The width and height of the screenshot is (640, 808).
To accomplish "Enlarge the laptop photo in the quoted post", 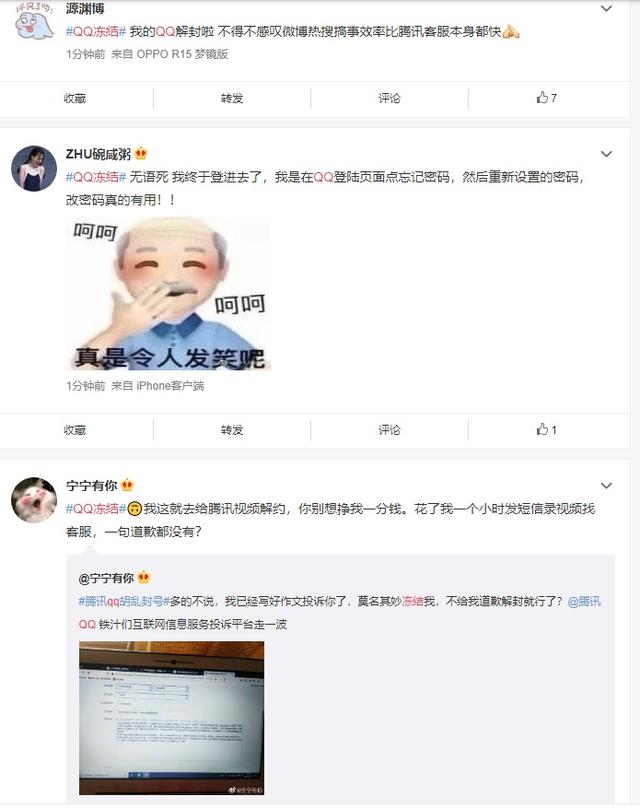I will point(172,718).
